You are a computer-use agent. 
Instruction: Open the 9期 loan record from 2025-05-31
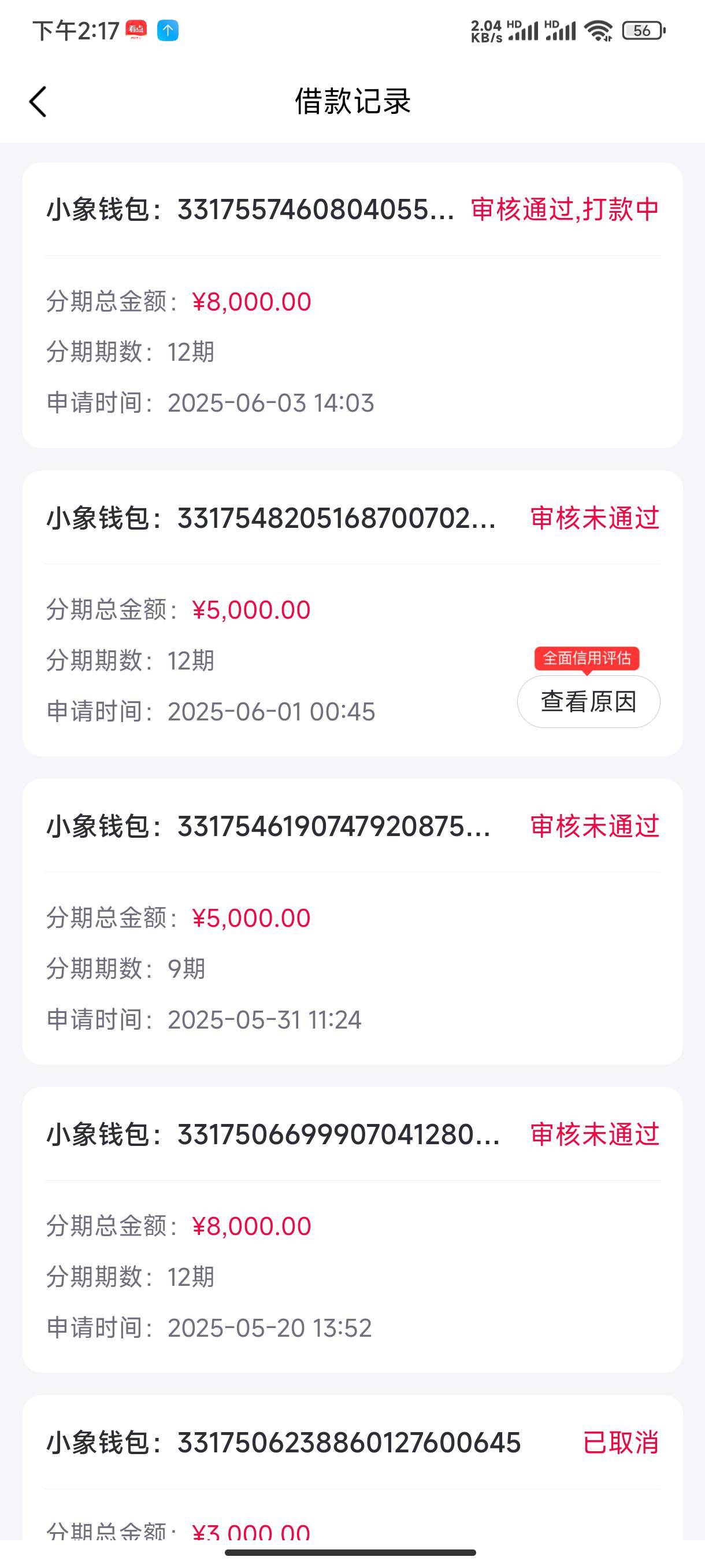[x=353, y=922]
